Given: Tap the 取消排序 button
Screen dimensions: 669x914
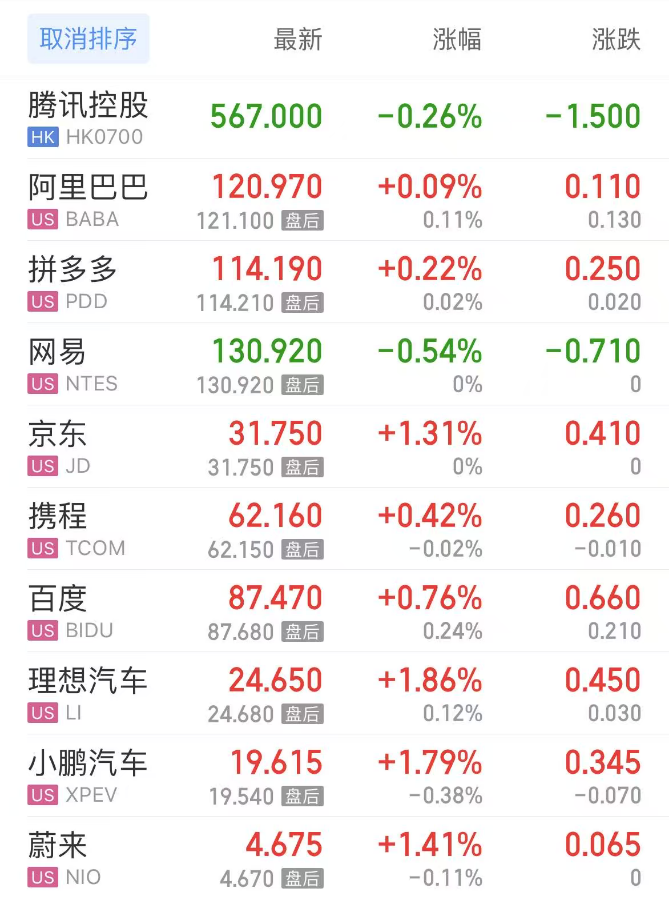Looking at the screenshot, I should point(88,39).
